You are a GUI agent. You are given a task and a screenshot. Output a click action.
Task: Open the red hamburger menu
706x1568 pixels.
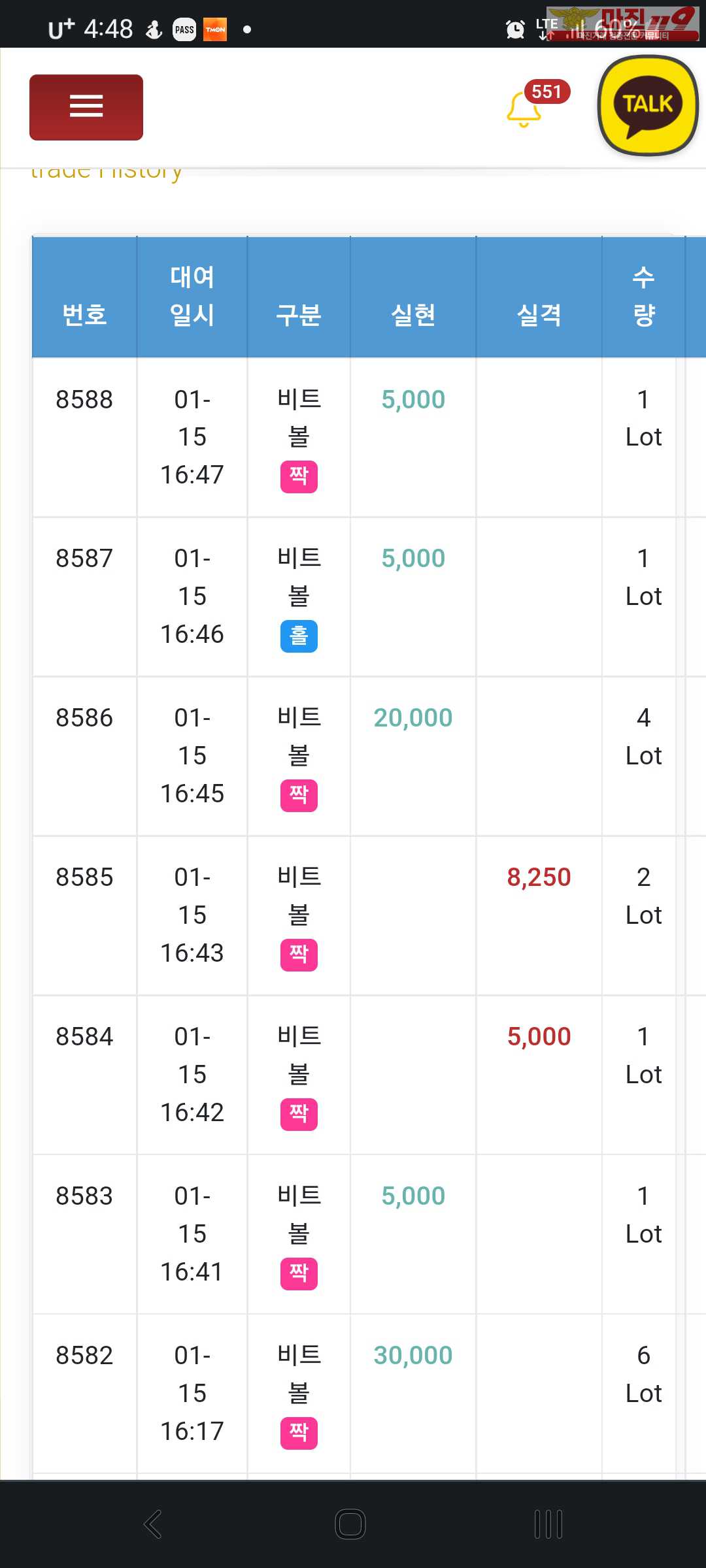(86, 107)
